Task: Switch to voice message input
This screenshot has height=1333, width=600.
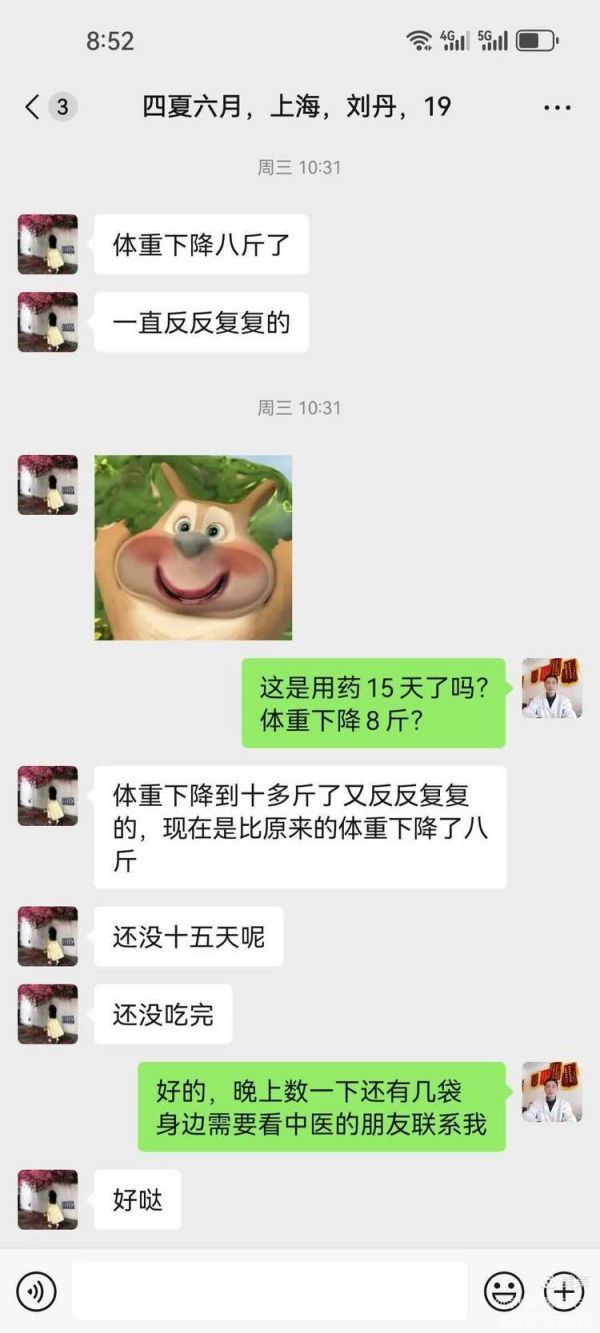Action: pos(36,1292)
